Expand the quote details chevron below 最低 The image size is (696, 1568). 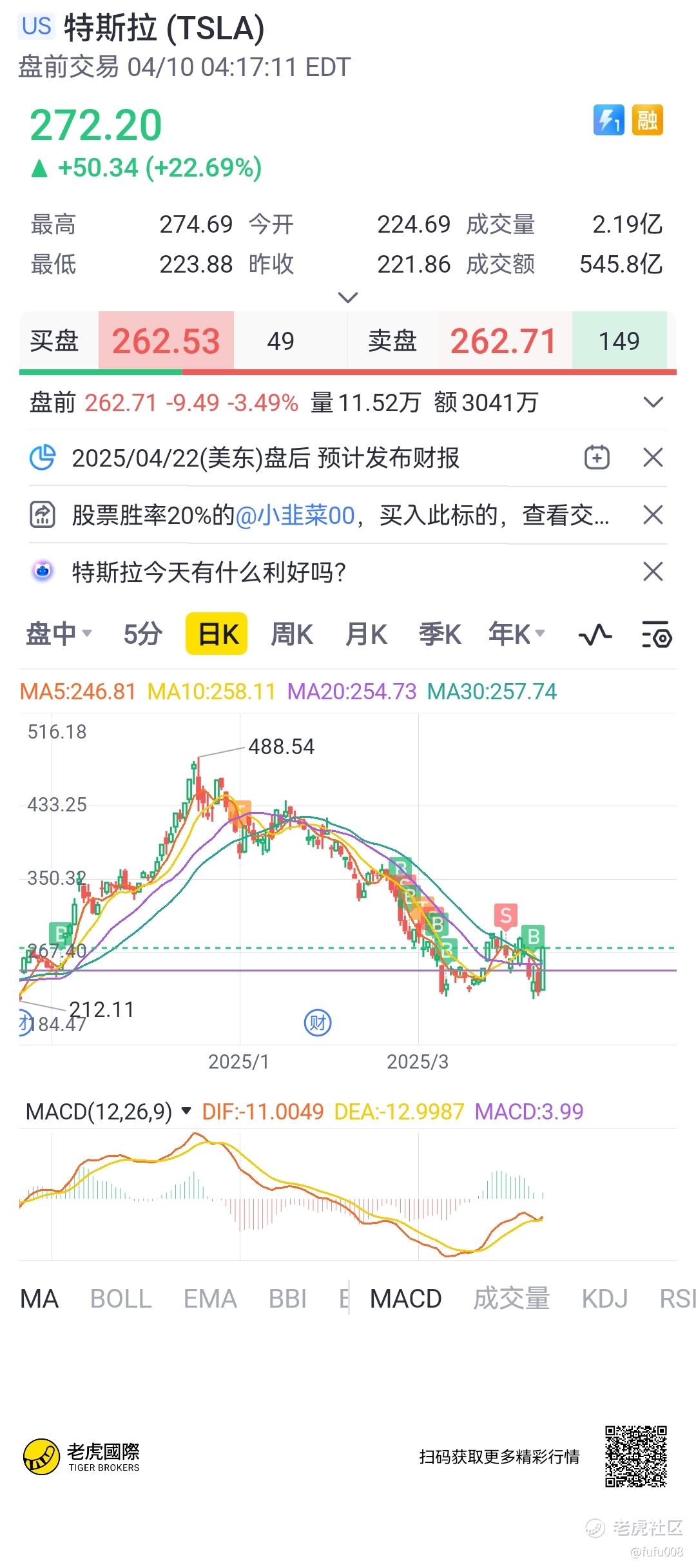point(348,297)
